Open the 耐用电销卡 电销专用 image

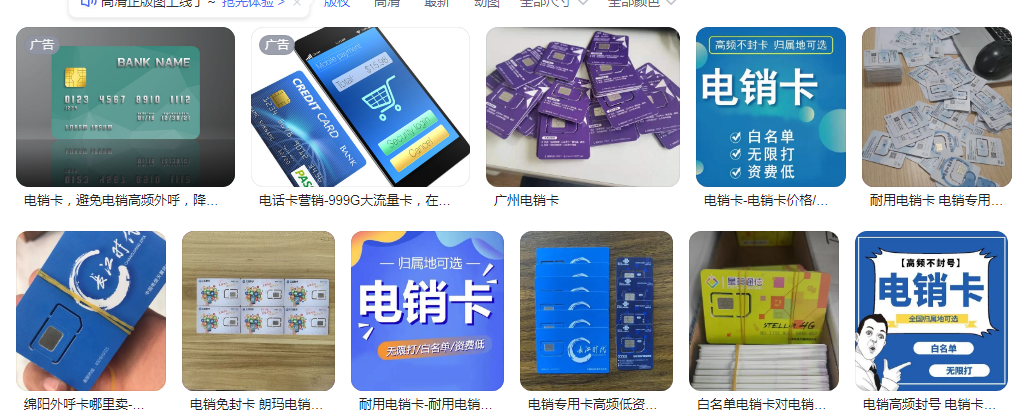(x=936, y=107)
